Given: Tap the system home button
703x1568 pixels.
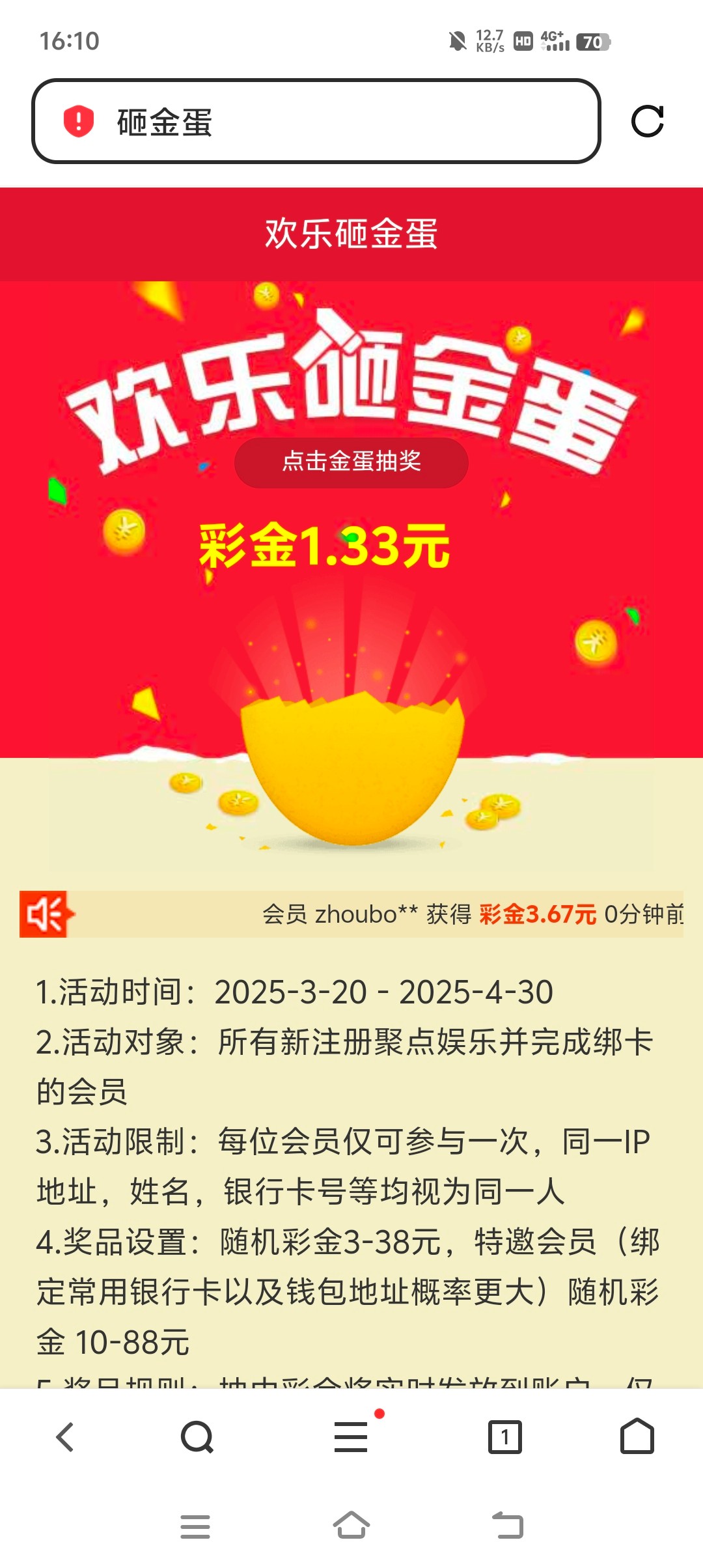Looking at the screenshot, I should (351, 1526).
